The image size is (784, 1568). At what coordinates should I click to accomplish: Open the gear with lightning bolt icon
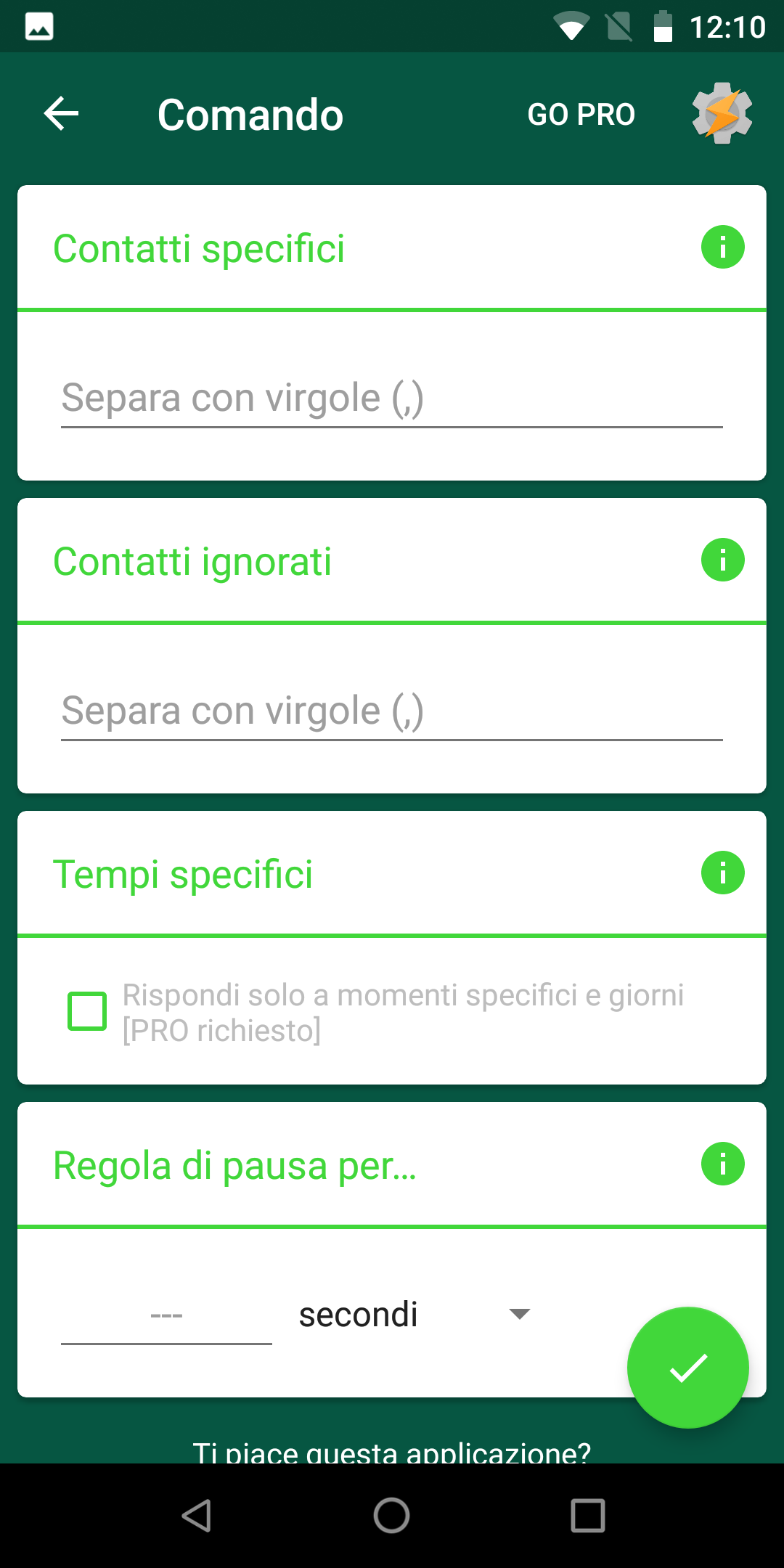pos(722,113)
